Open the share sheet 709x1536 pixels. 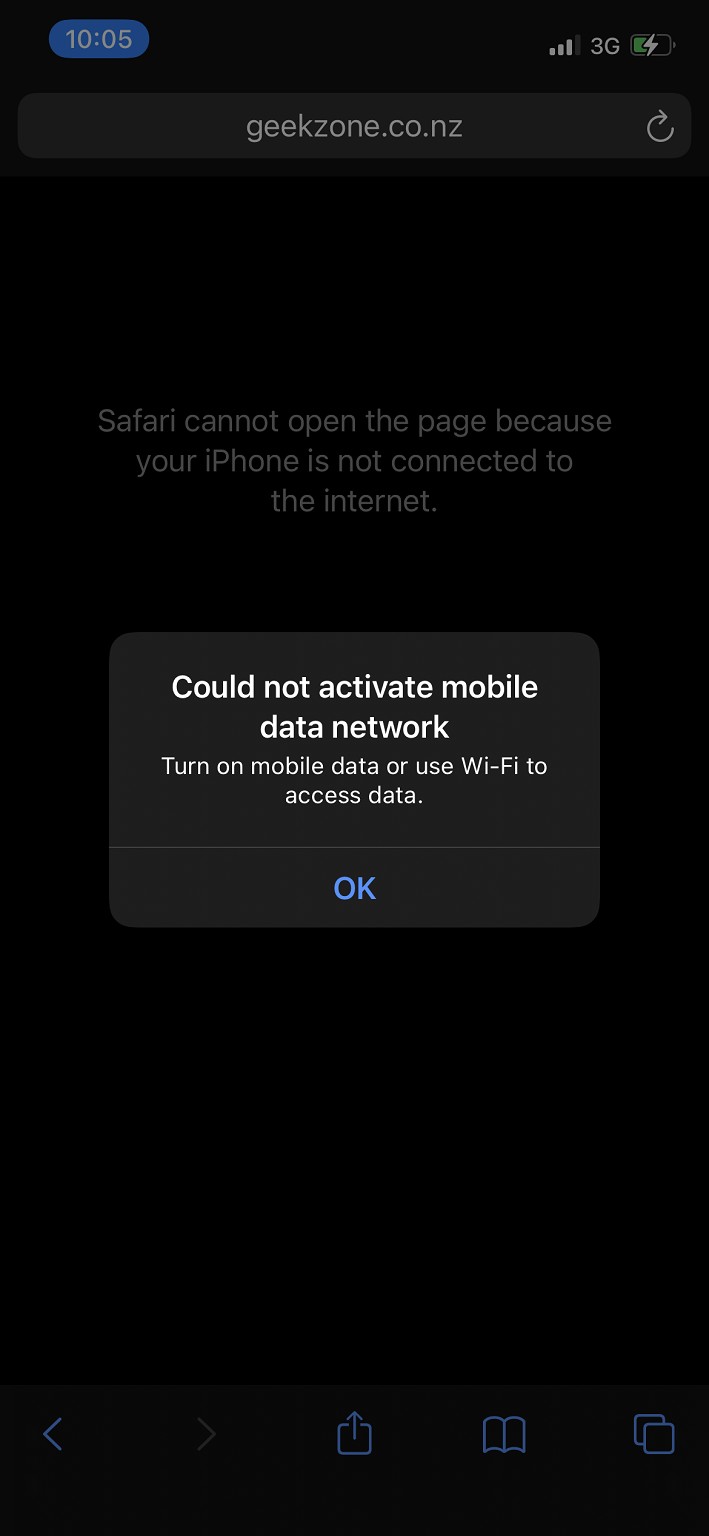click(354, 1432)
